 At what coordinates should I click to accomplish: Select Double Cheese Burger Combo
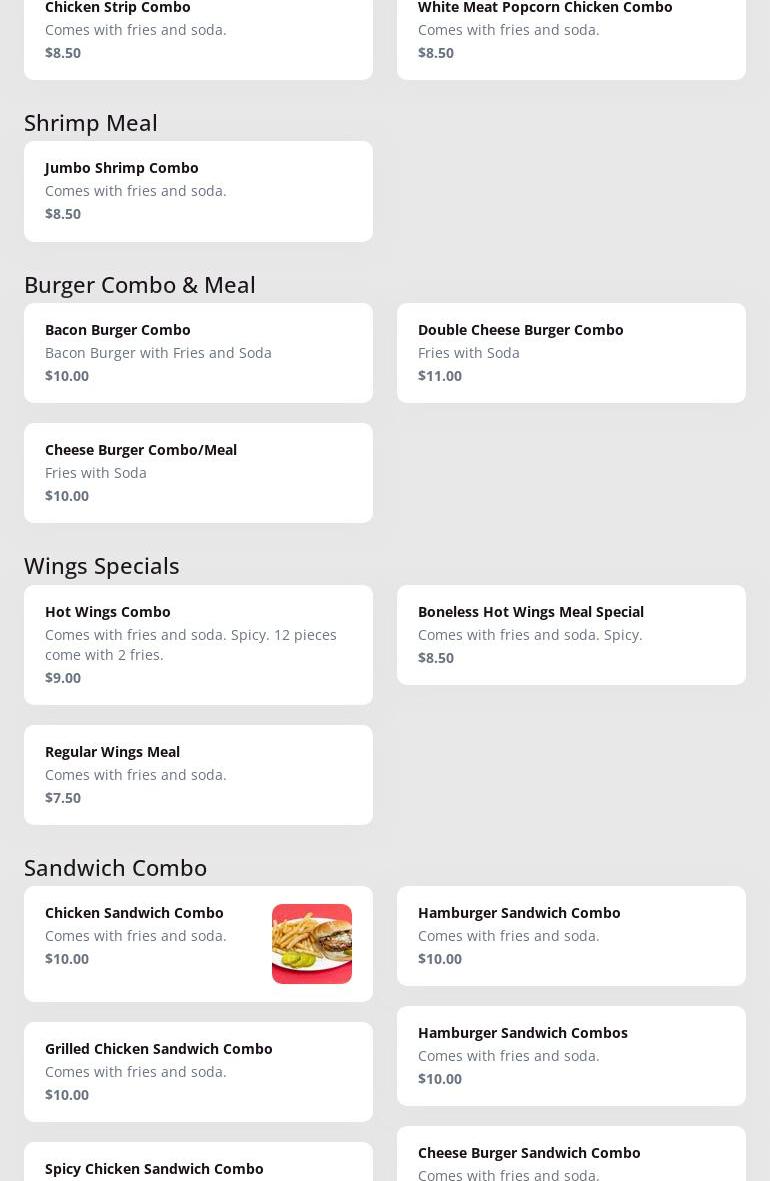571,353
